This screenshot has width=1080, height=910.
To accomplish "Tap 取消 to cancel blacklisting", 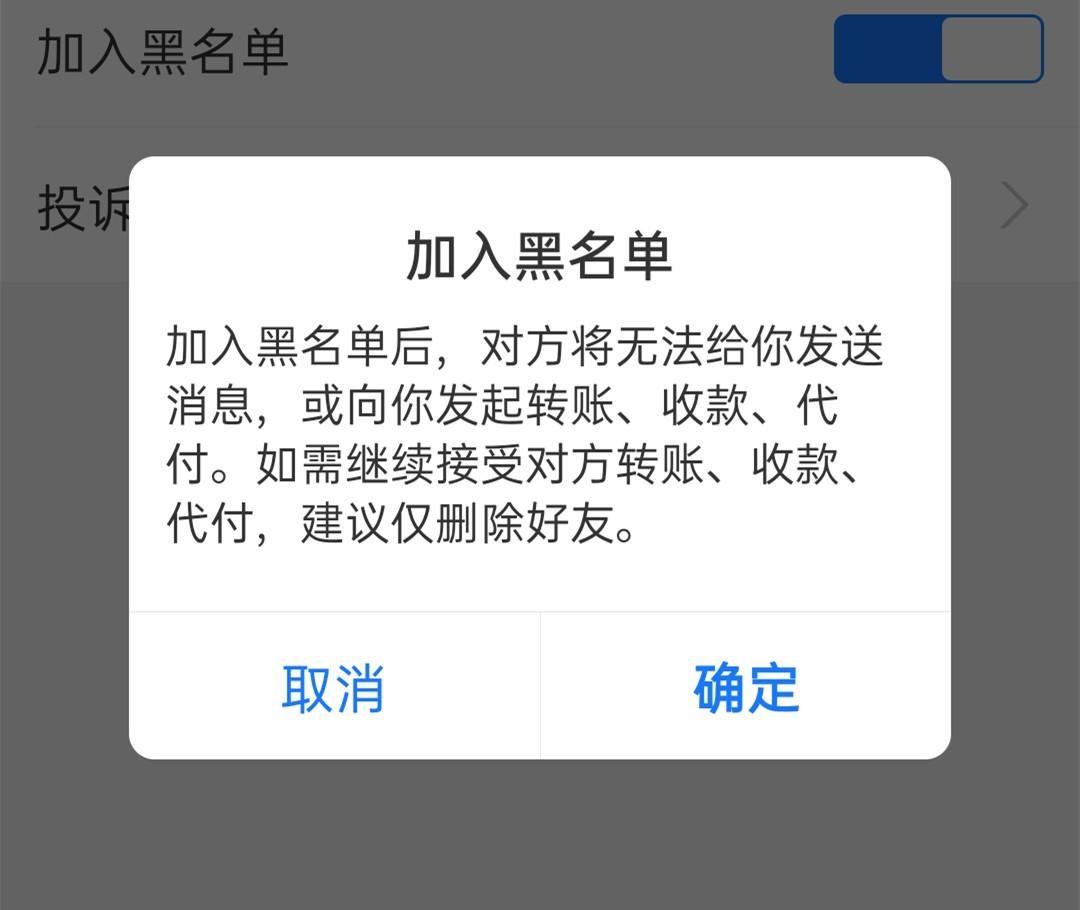I will (x=333, y=688).
